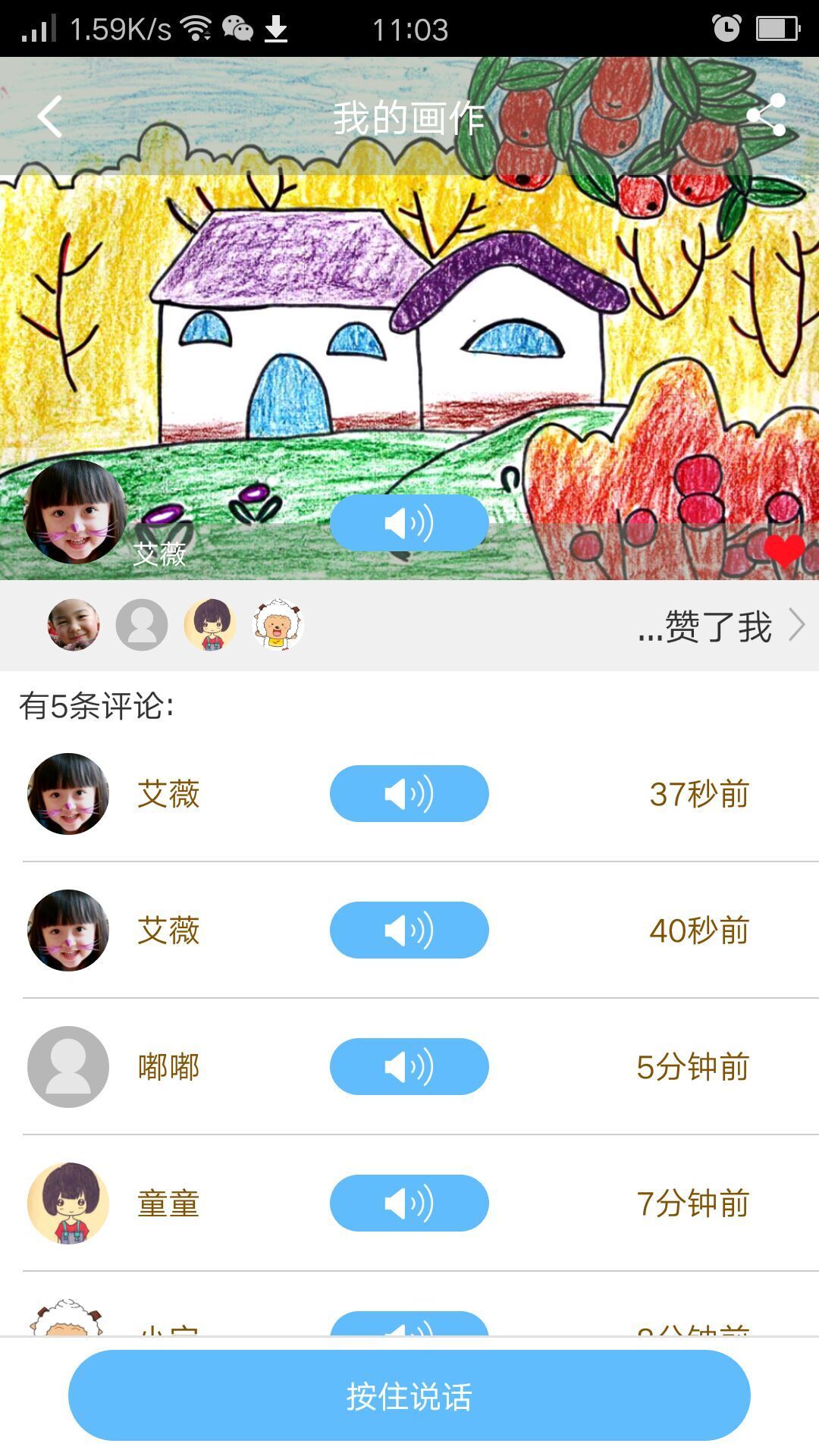Screen dimensions: 819x1456
Task: Open the list of people who liked (赞了我)
Action: 719,626
